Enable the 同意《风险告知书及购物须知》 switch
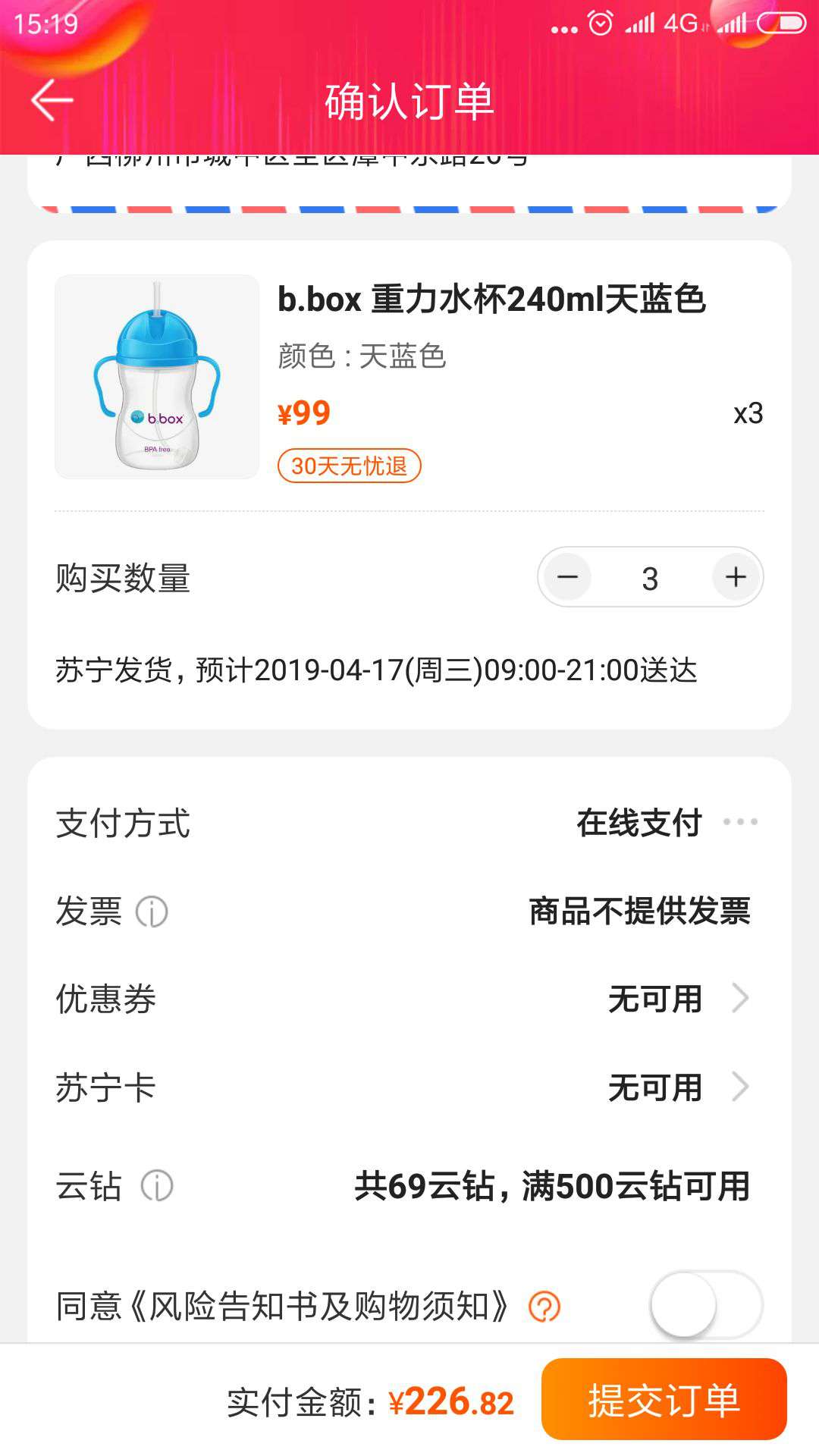This screenshot has height=1456, width=819. click(705, 1305)
